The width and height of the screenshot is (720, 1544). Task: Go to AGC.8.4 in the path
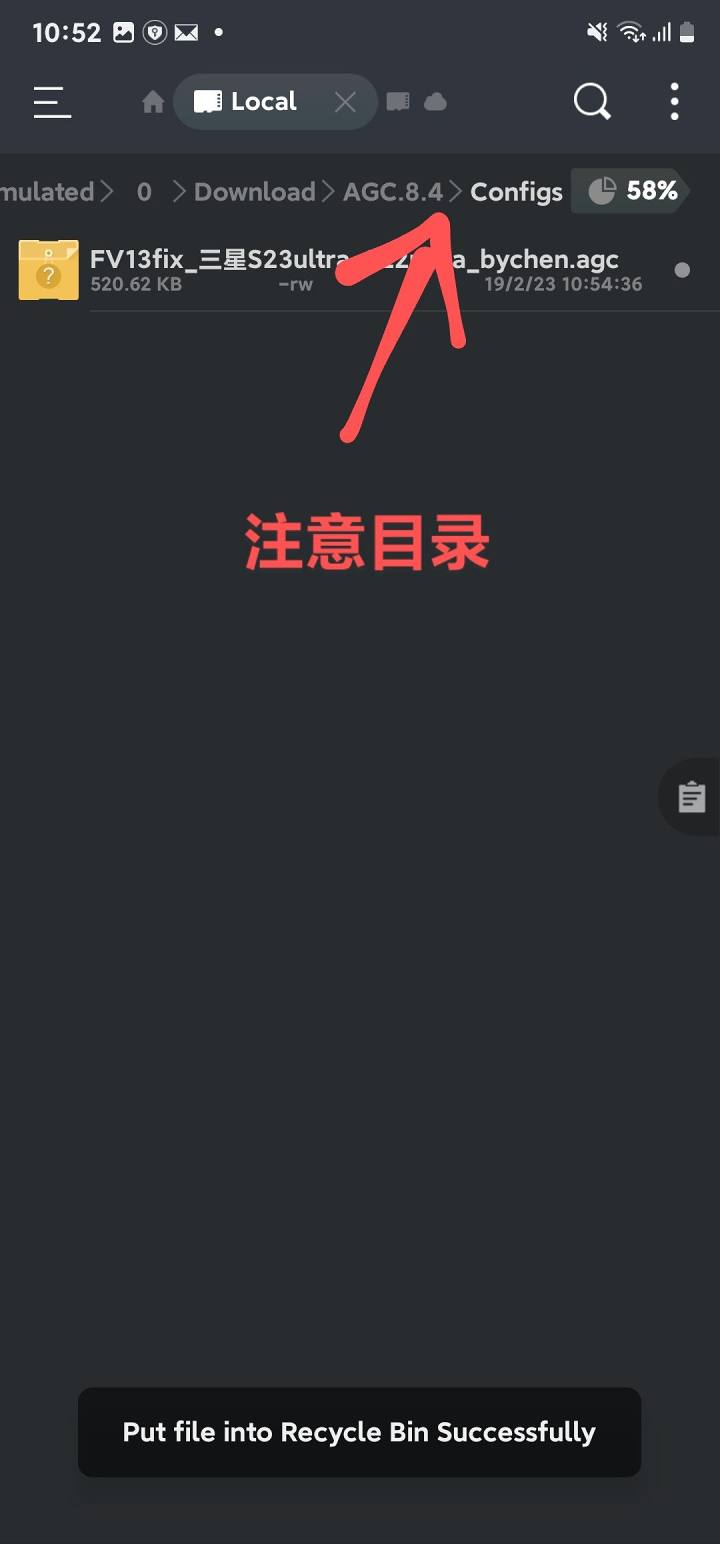point(392,191)
